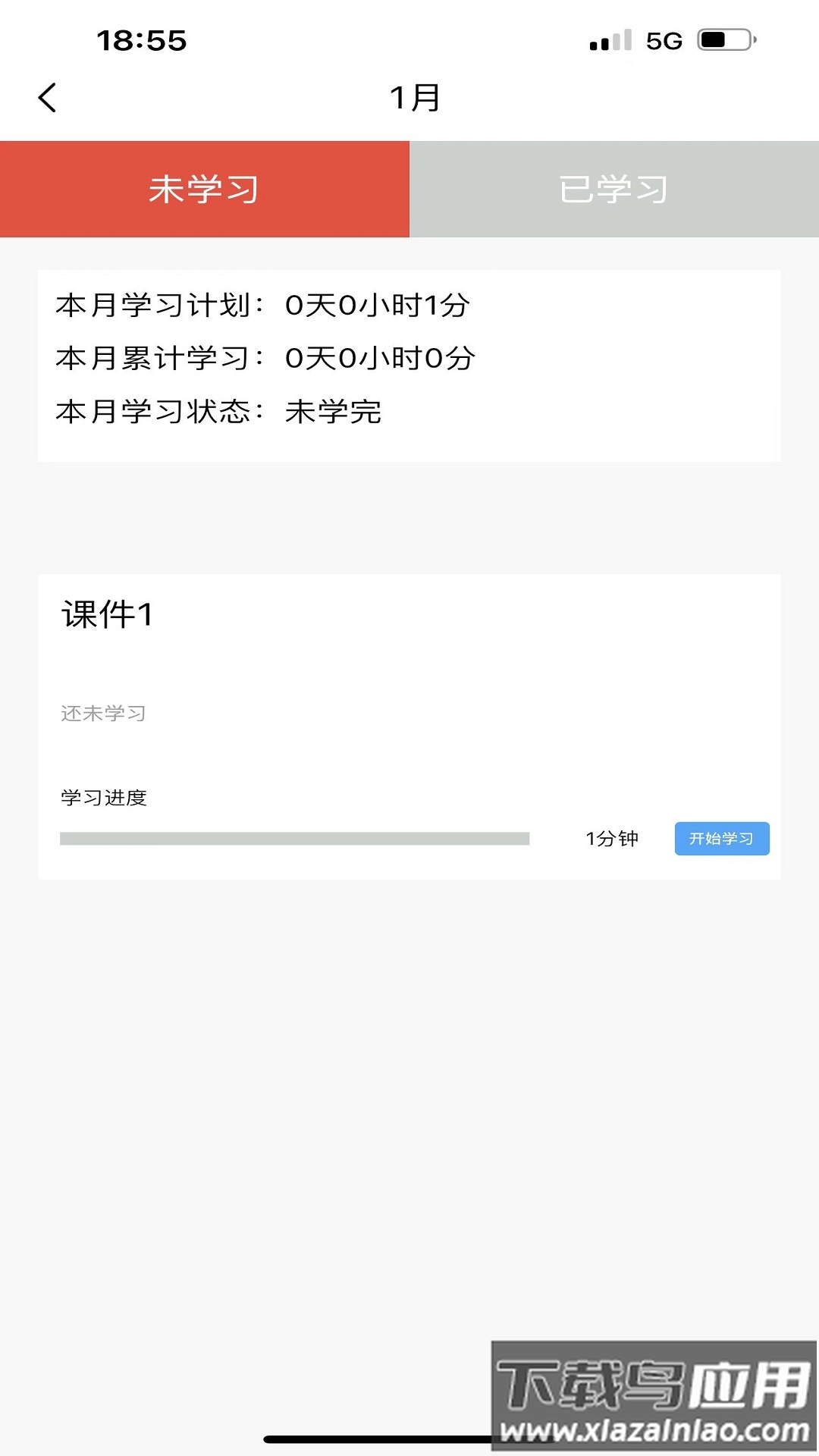Switch to the 已学习 tab
This screenshot has height=1456, width=819.
click(614, 189)
